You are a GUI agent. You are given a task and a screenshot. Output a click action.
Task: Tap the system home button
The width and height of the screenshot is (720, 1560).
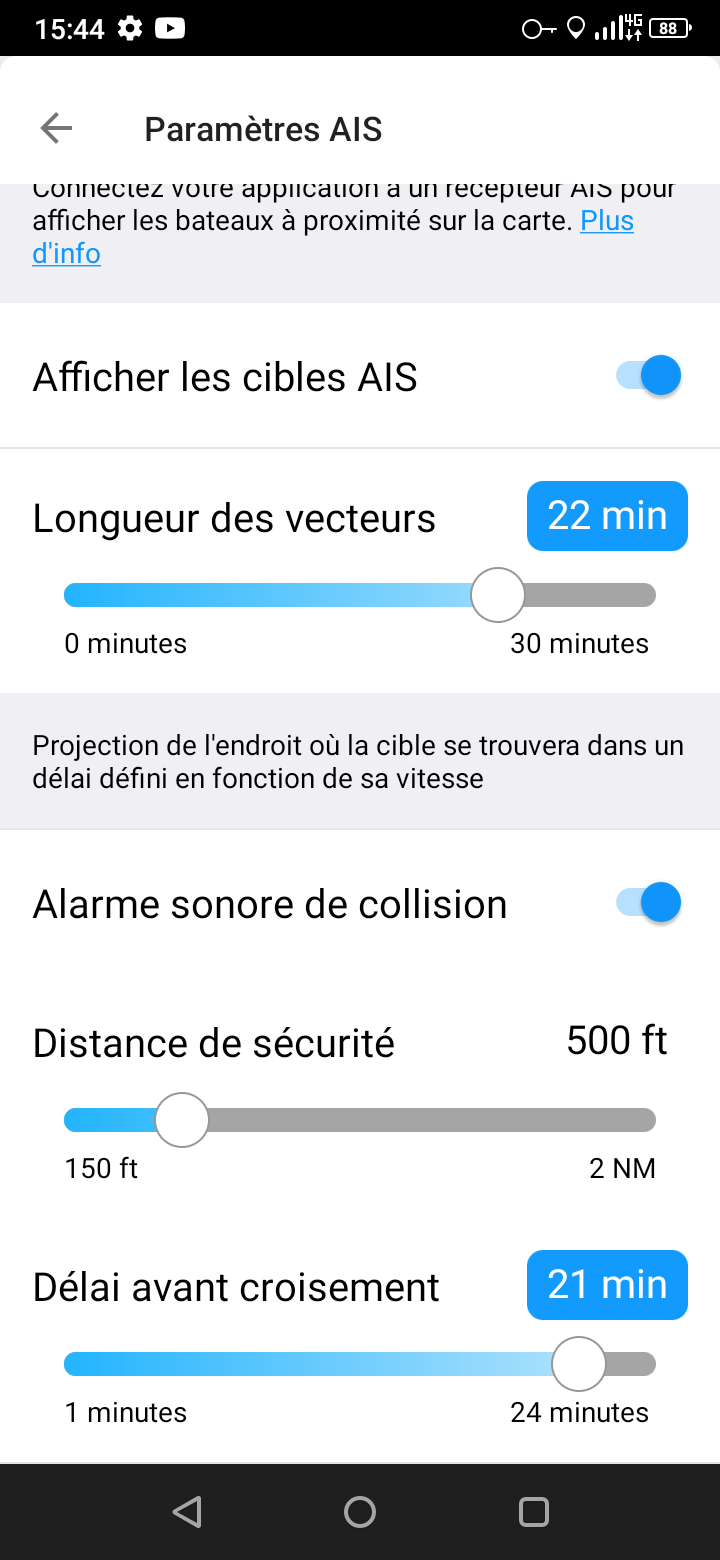pyautogui.click(x=360, y=1512)
